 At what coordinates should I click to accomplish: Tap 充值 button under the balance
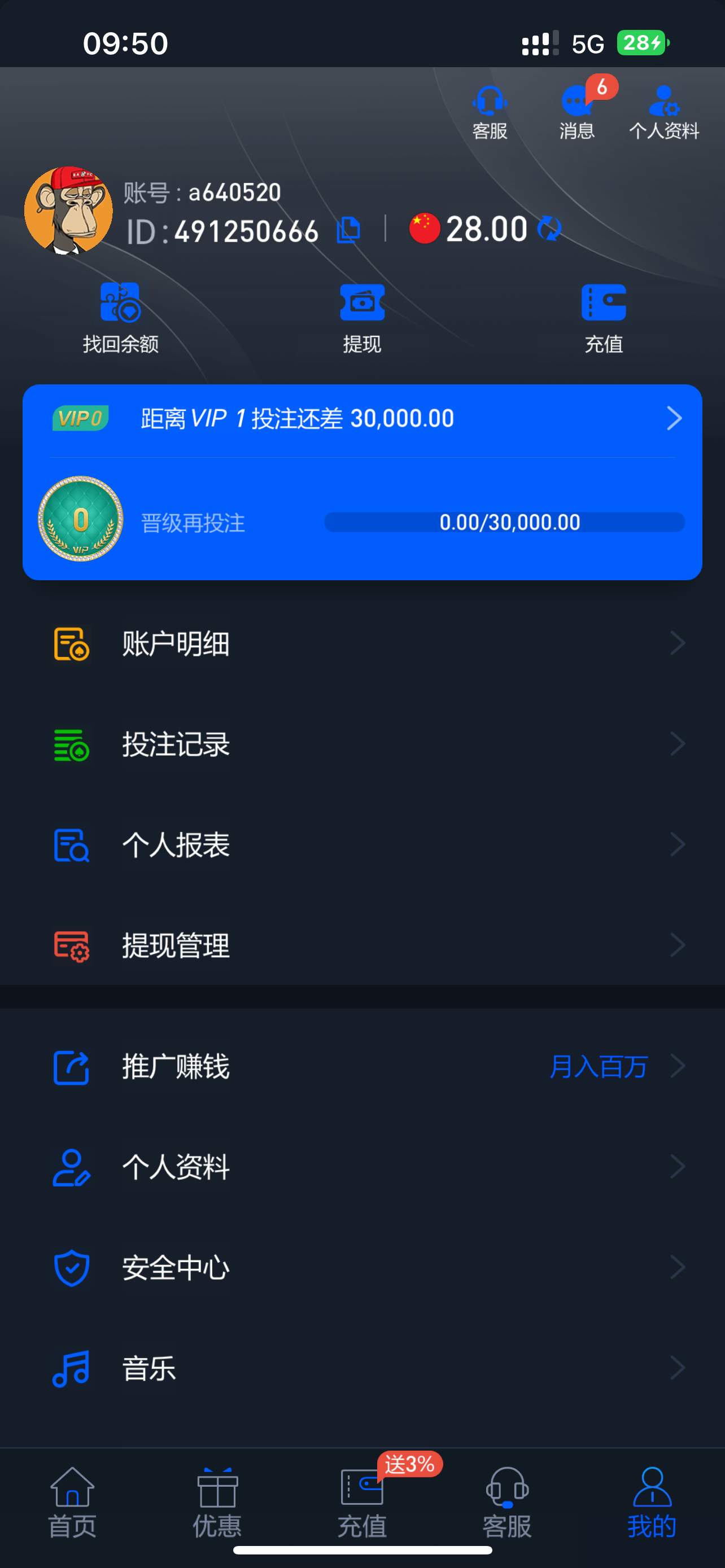tap(603, 318)
